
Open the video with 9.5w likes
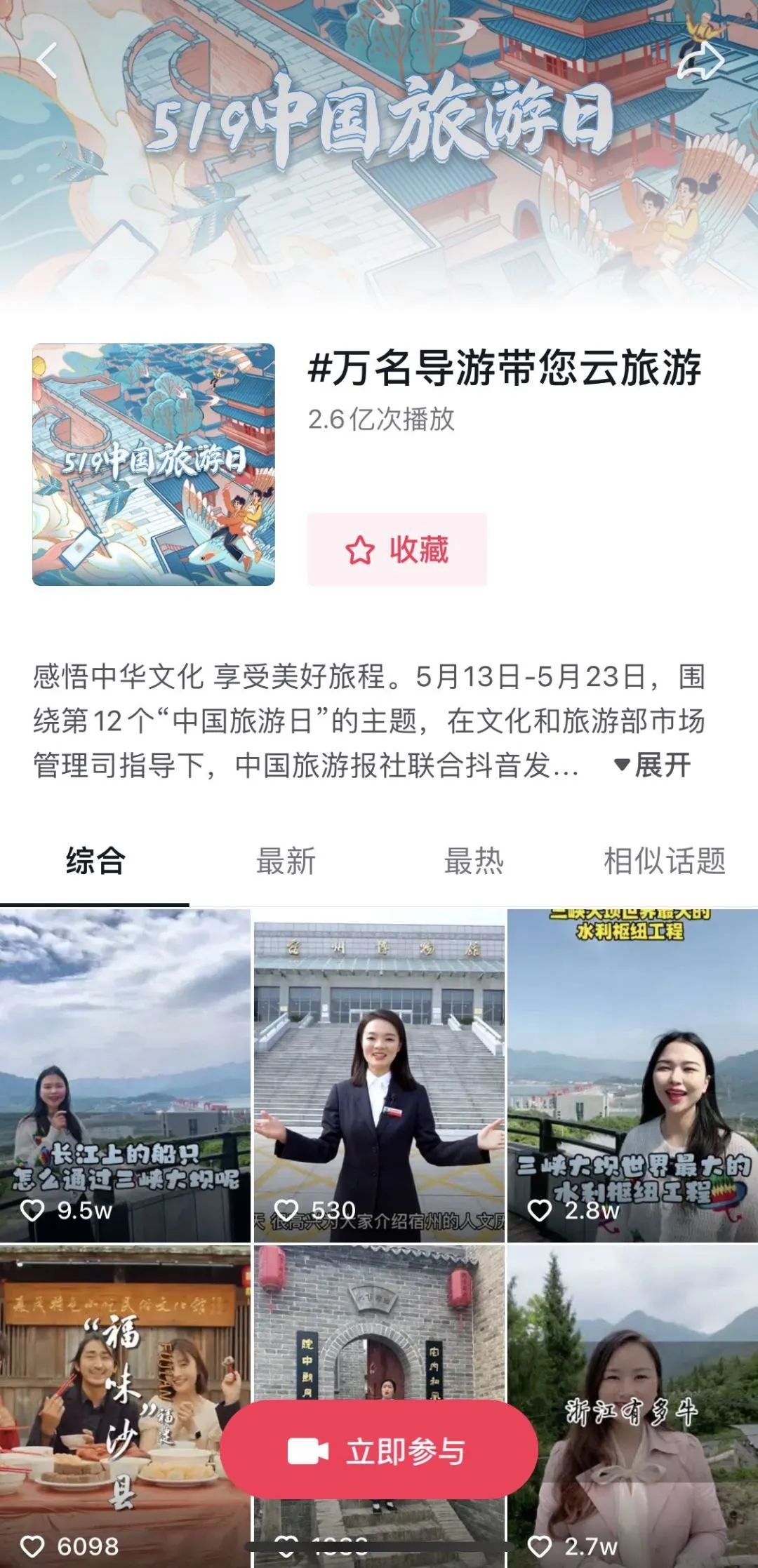click(125, 1073)
